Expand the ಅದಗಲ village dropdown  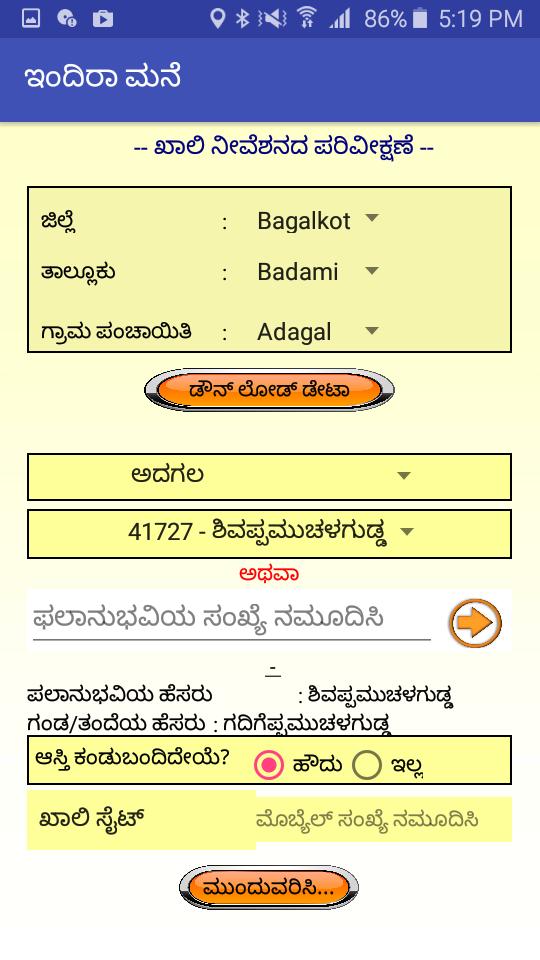tap(269, 476)
